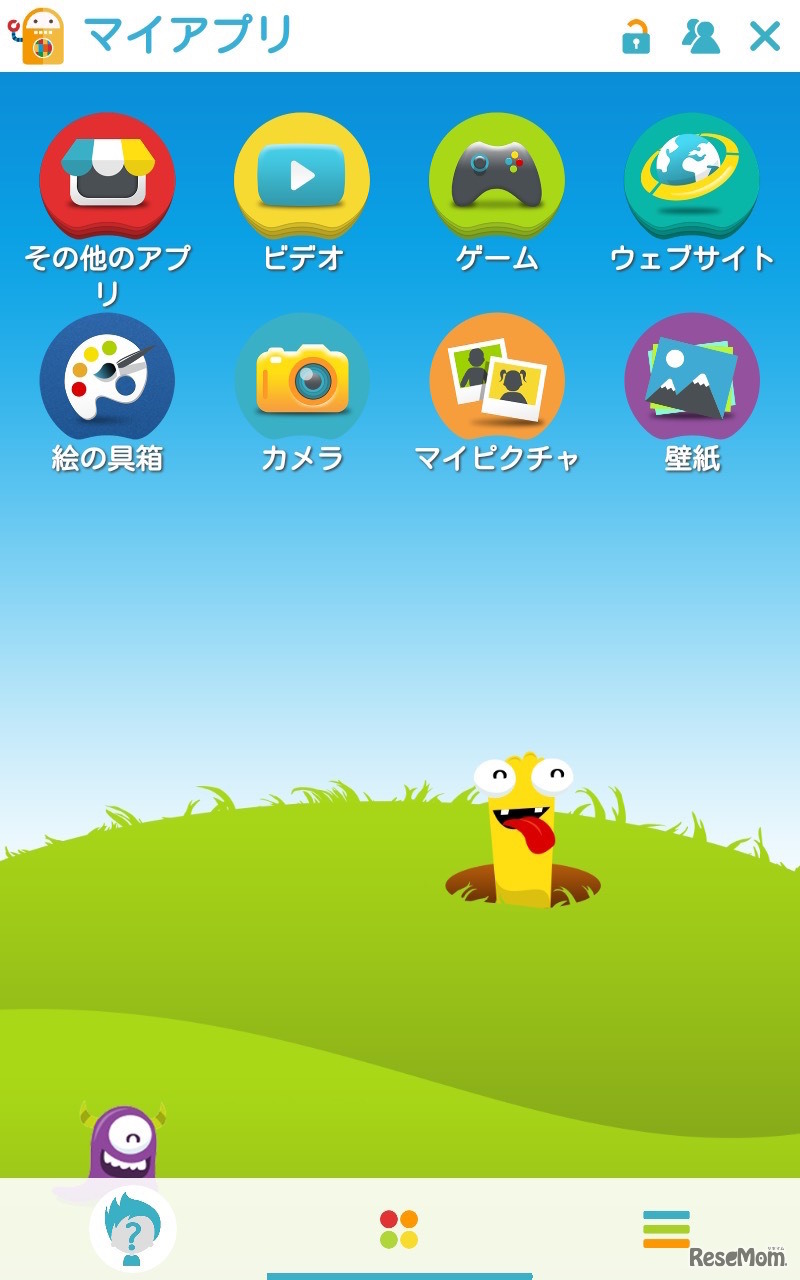
Task: Tap the parental lock icon
Action: click(x=636, y=37)
